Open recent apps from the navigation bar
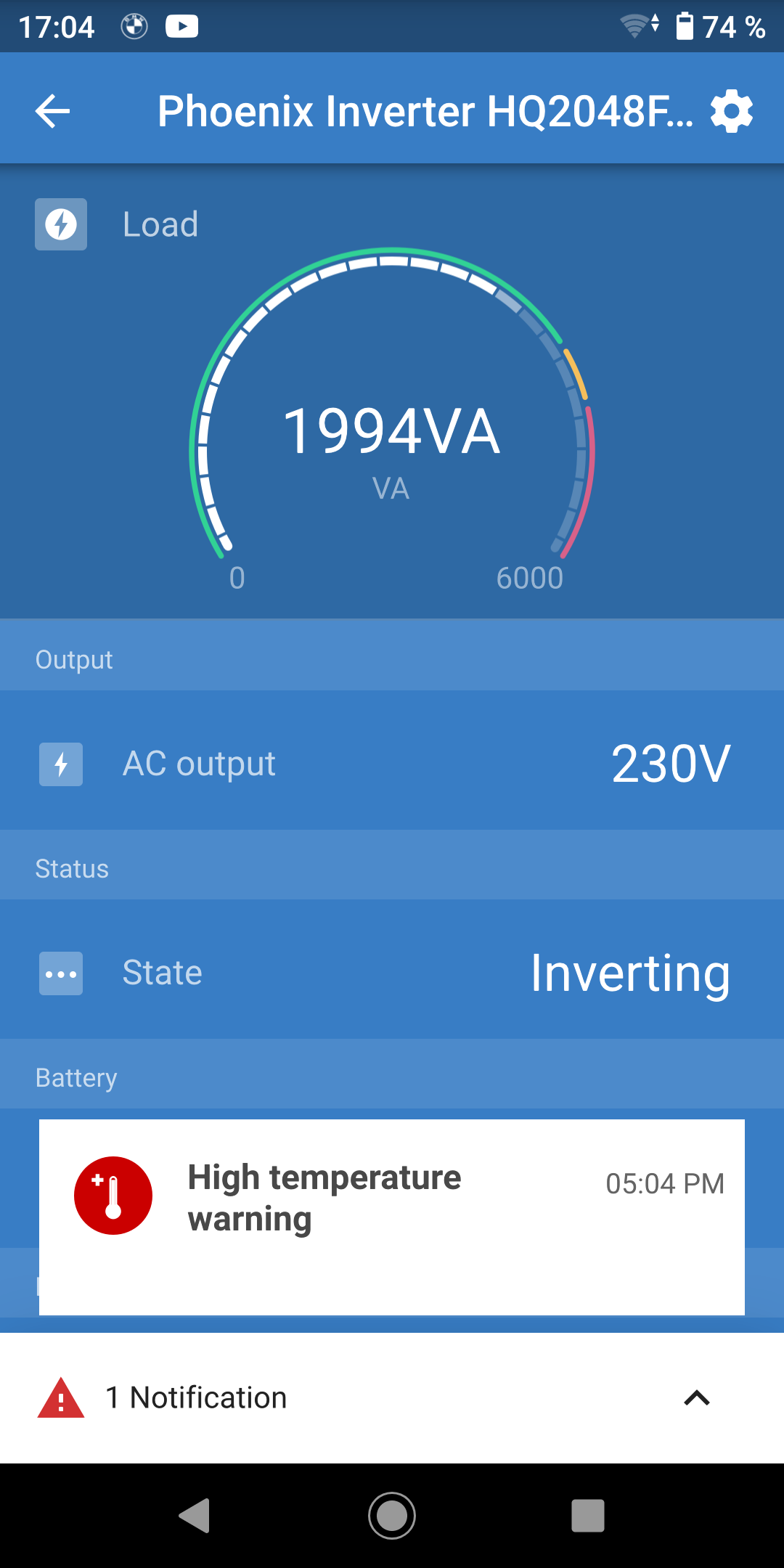Image resolution: width=784 pixels, height=1568 pixels. (x=587, y=1515)
